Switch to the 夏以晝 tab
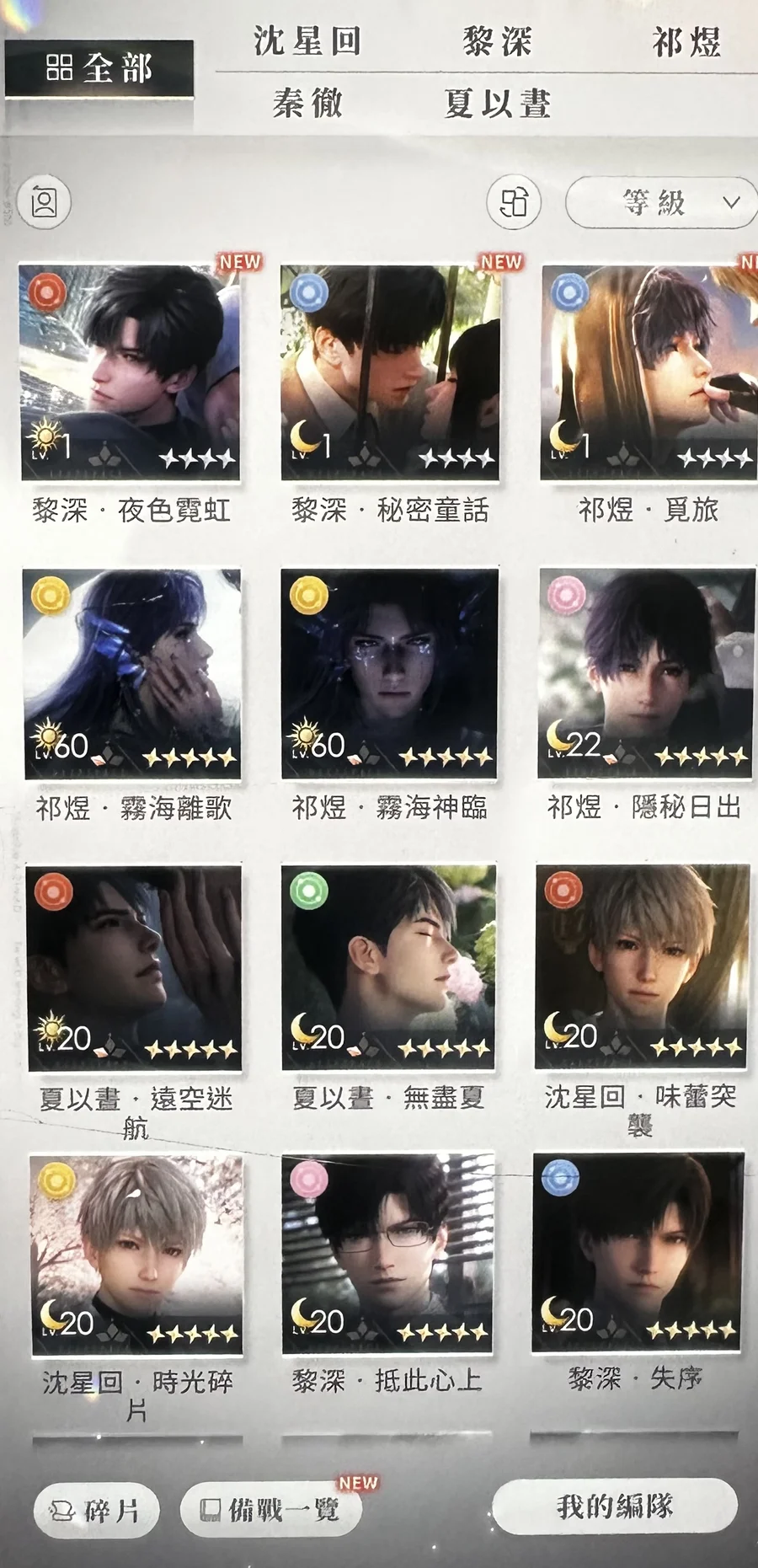This screenshot has width=758, height=1568. 497,104
